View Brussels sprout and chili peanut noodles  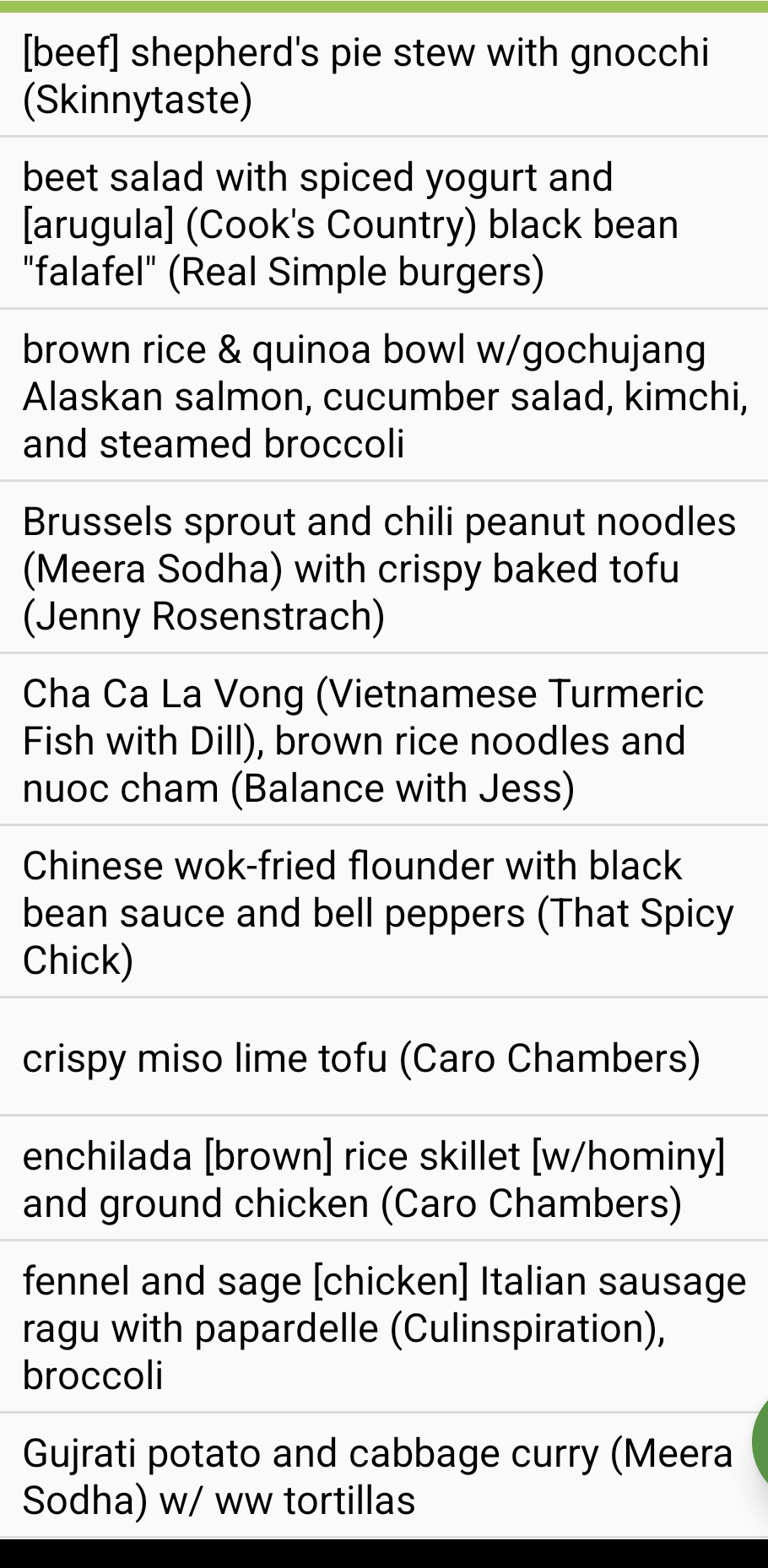[x=379, y=569]
